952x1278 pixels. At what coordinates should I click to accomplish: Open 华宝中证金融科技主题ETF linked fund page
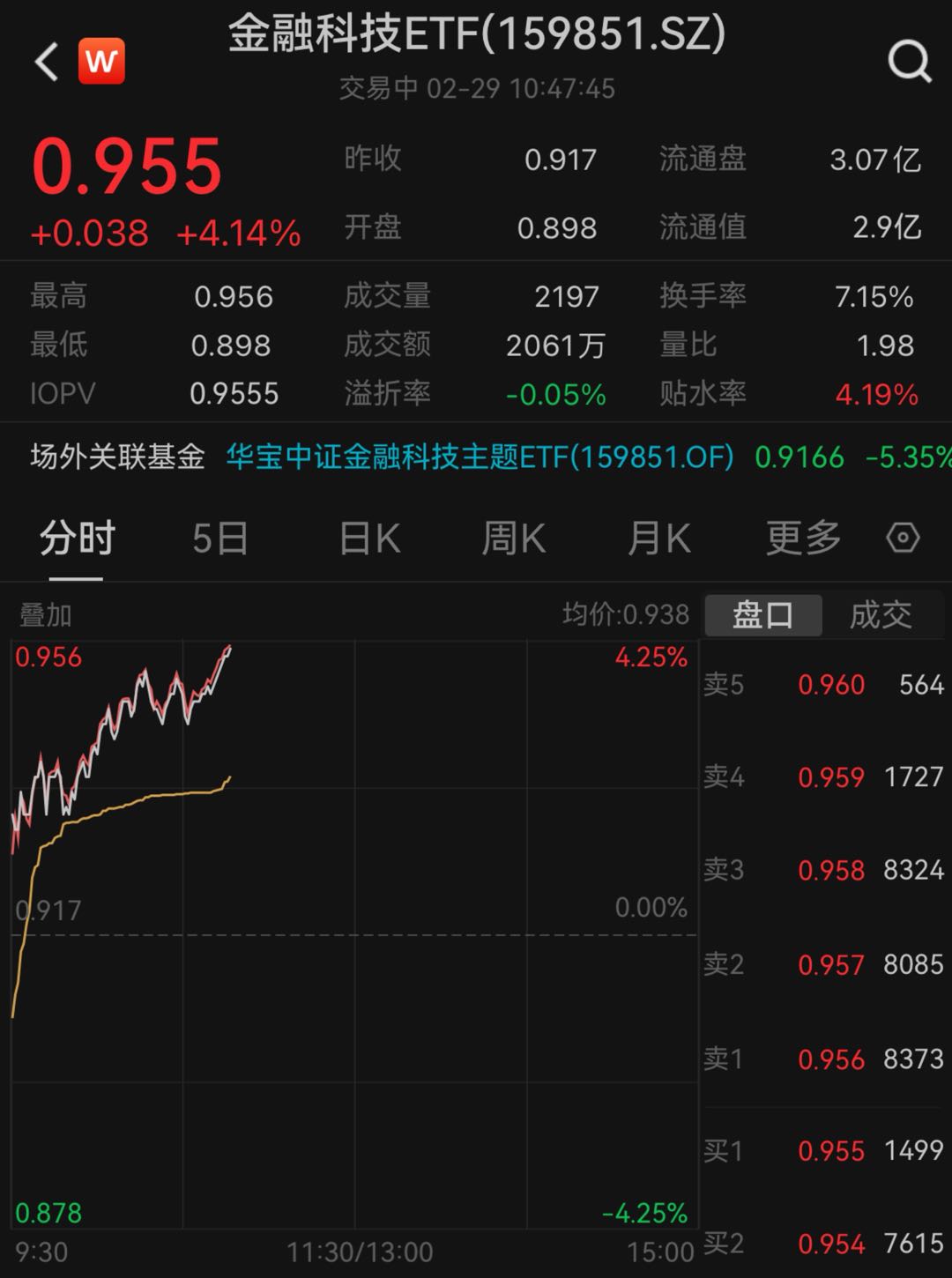[x=479, y=457]
